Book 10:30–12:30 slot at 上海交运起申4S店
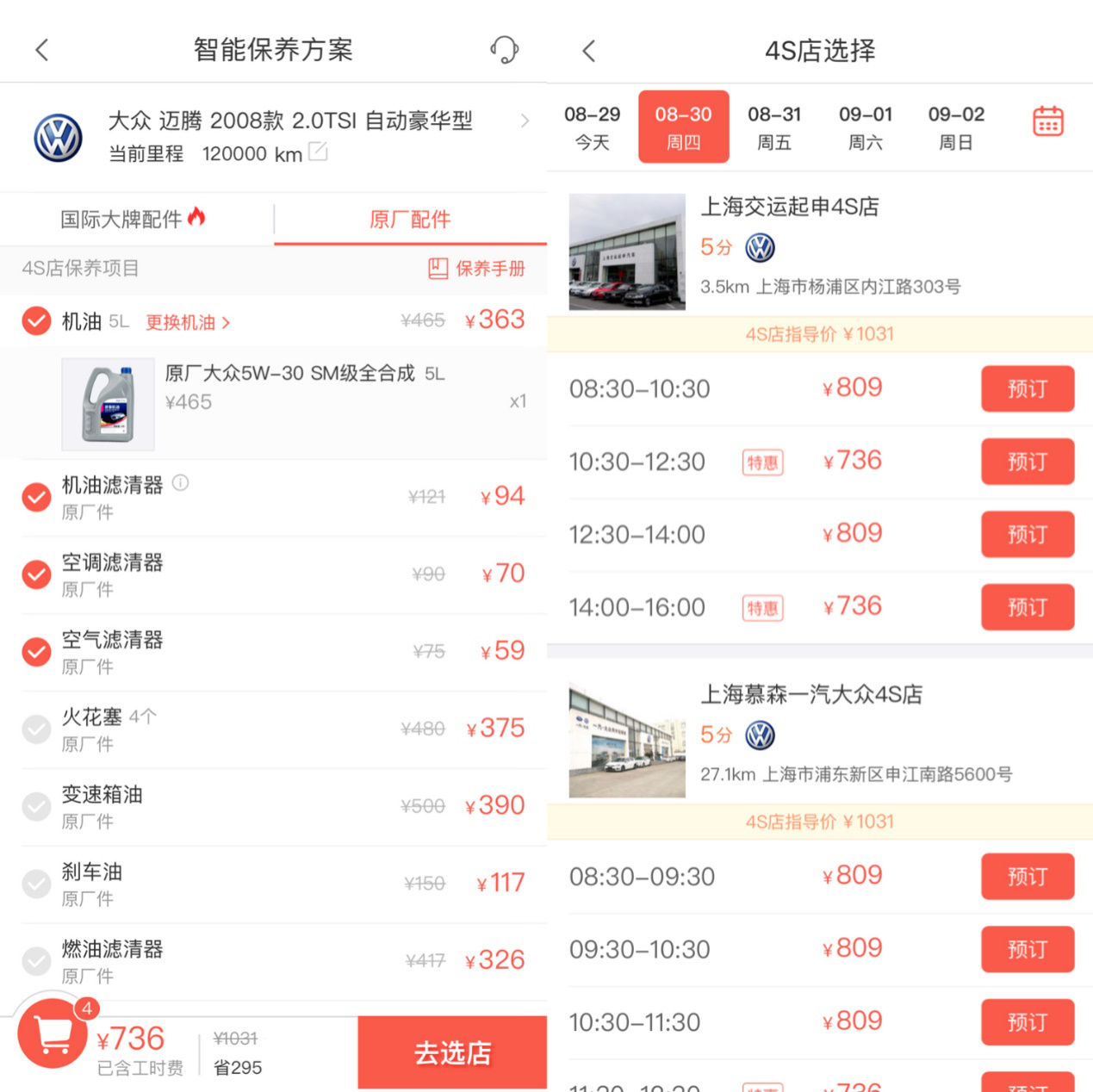This screenshot has width=1093, height=1092. point(1027,462)
